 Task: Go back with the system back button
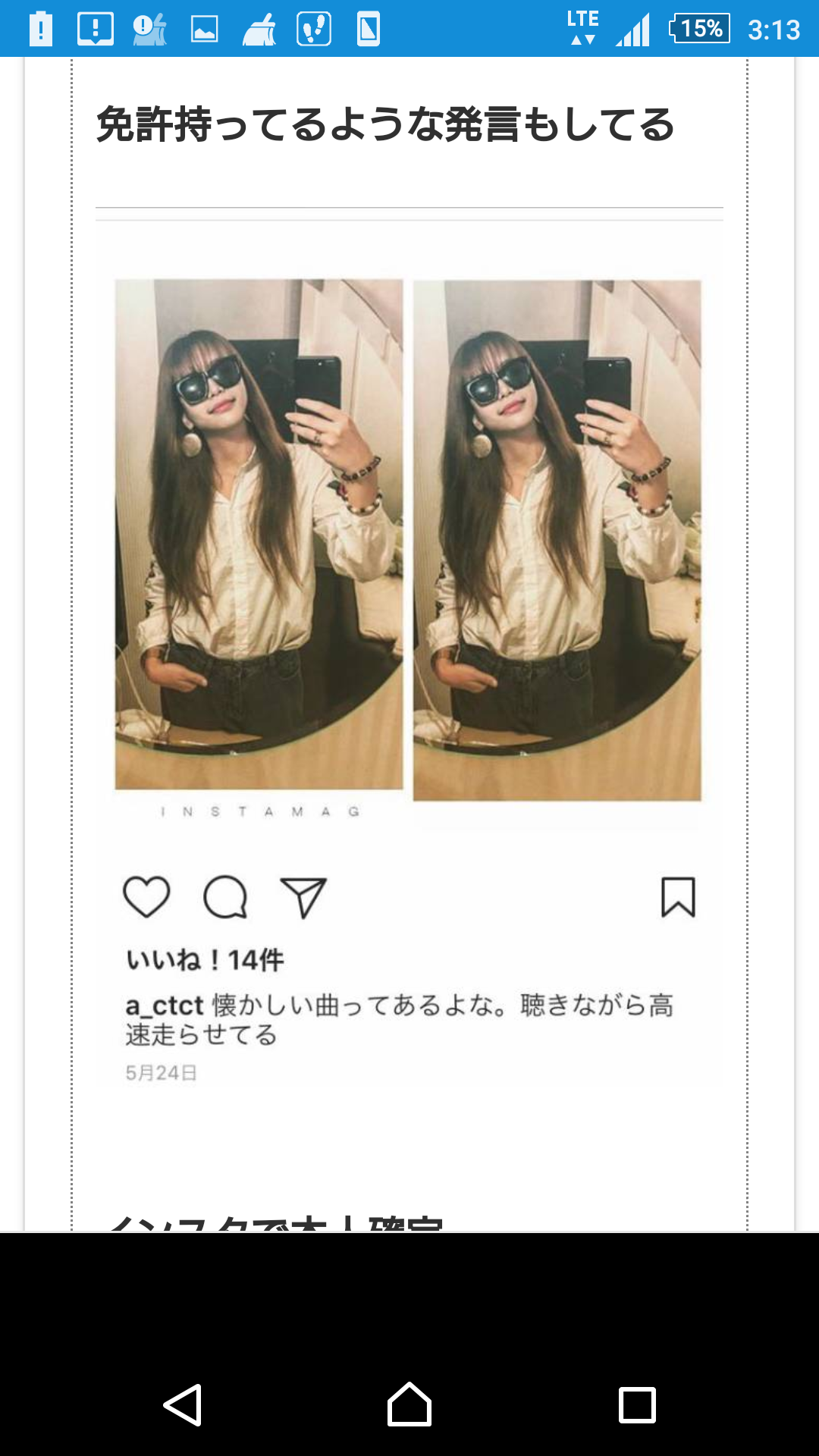coord(183,1404)
